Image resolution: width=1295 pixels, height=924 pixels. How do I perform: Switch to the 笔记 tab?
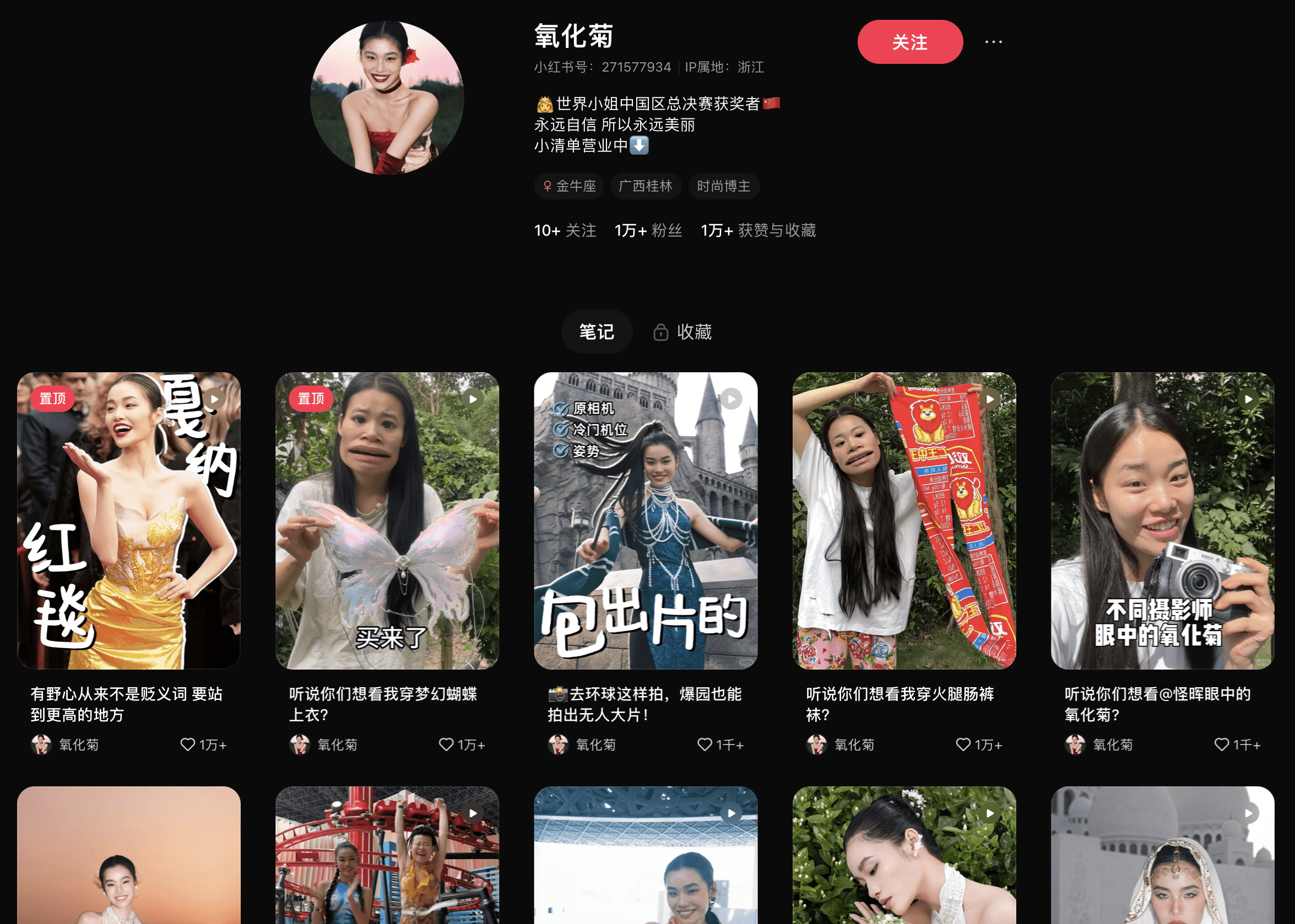(597, 331)
